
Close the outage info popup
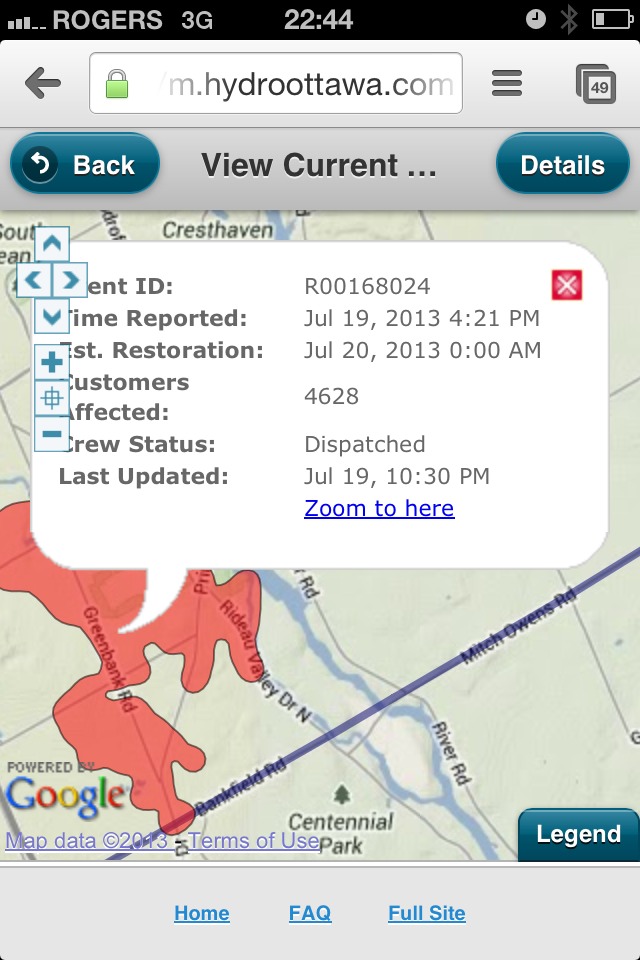tap(567, 286)
